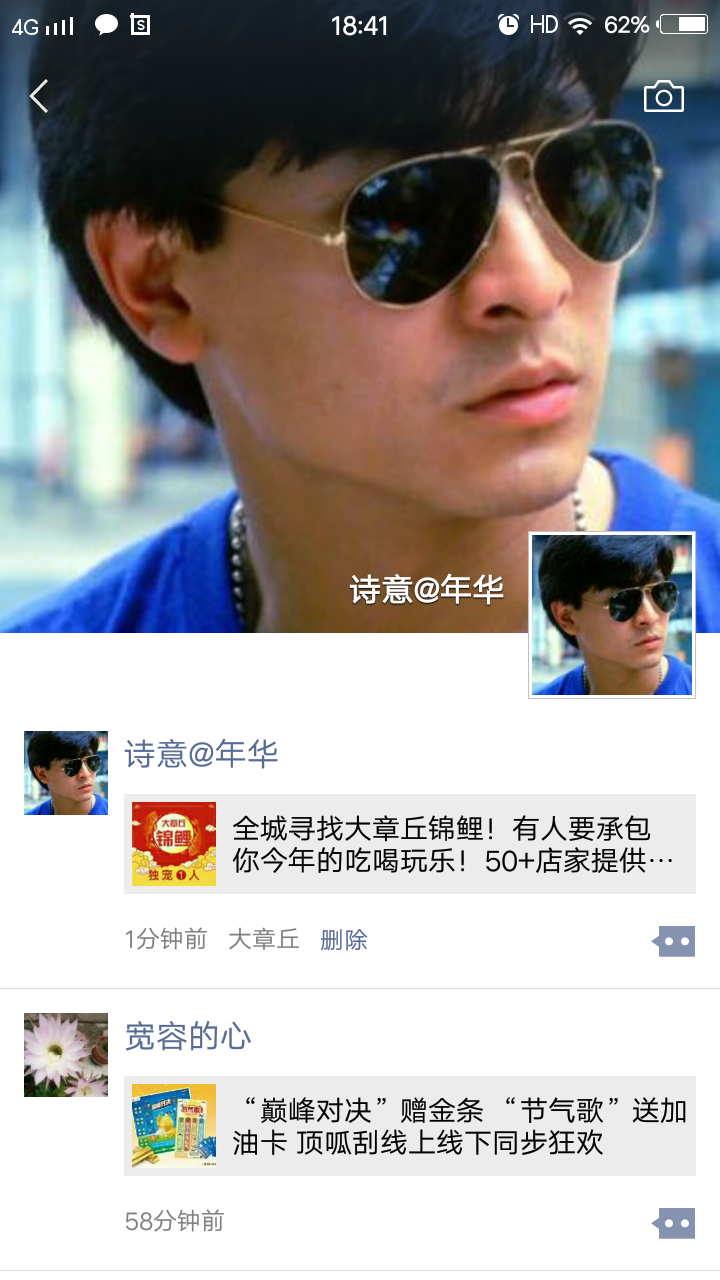Open 宽容的心 profile name
The width and height of the screenshot is (720, 1280).
(x=188, y=1036)
